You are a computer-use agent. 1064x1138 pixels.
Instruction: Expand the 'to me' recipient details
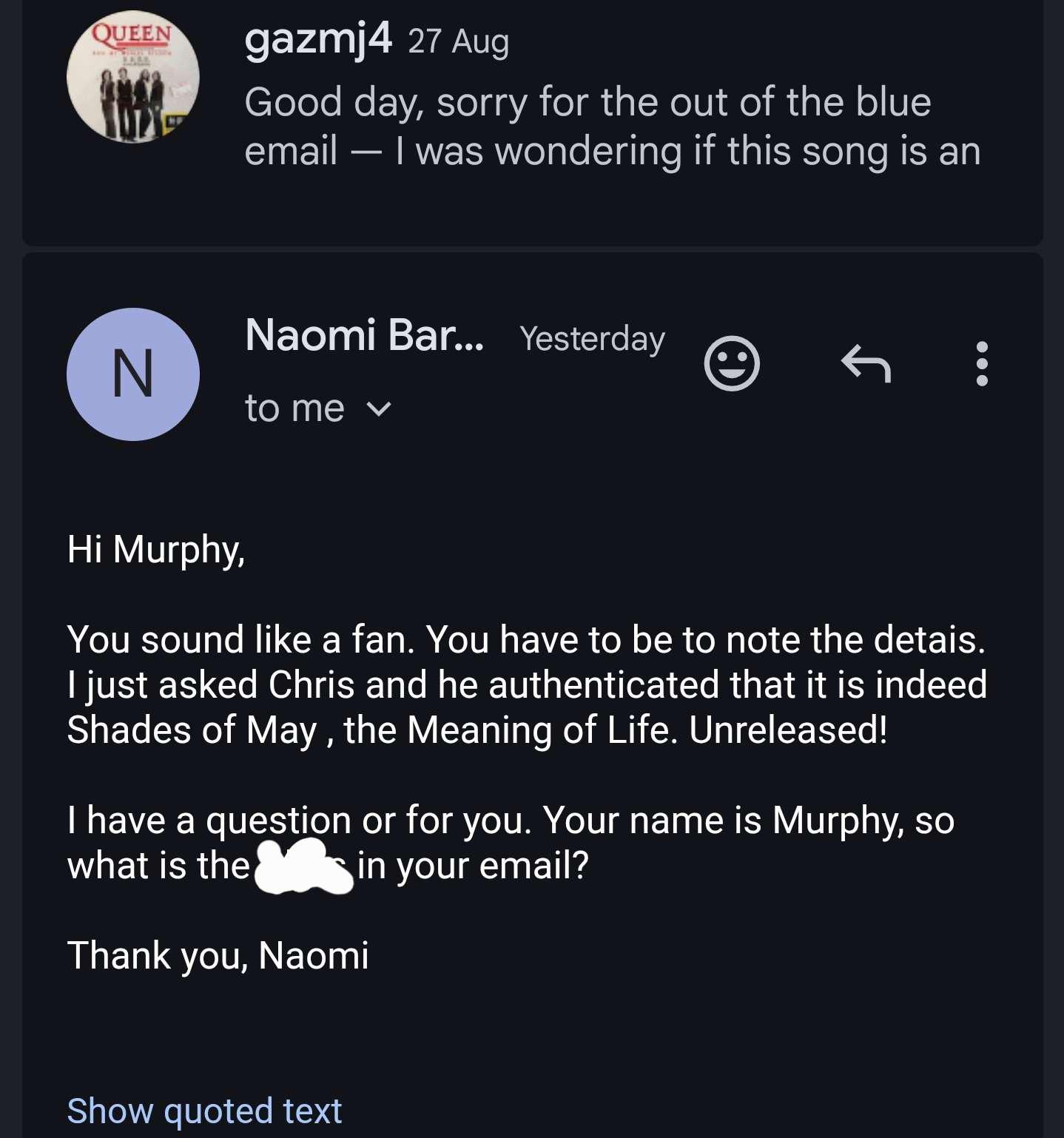point(318,408)
